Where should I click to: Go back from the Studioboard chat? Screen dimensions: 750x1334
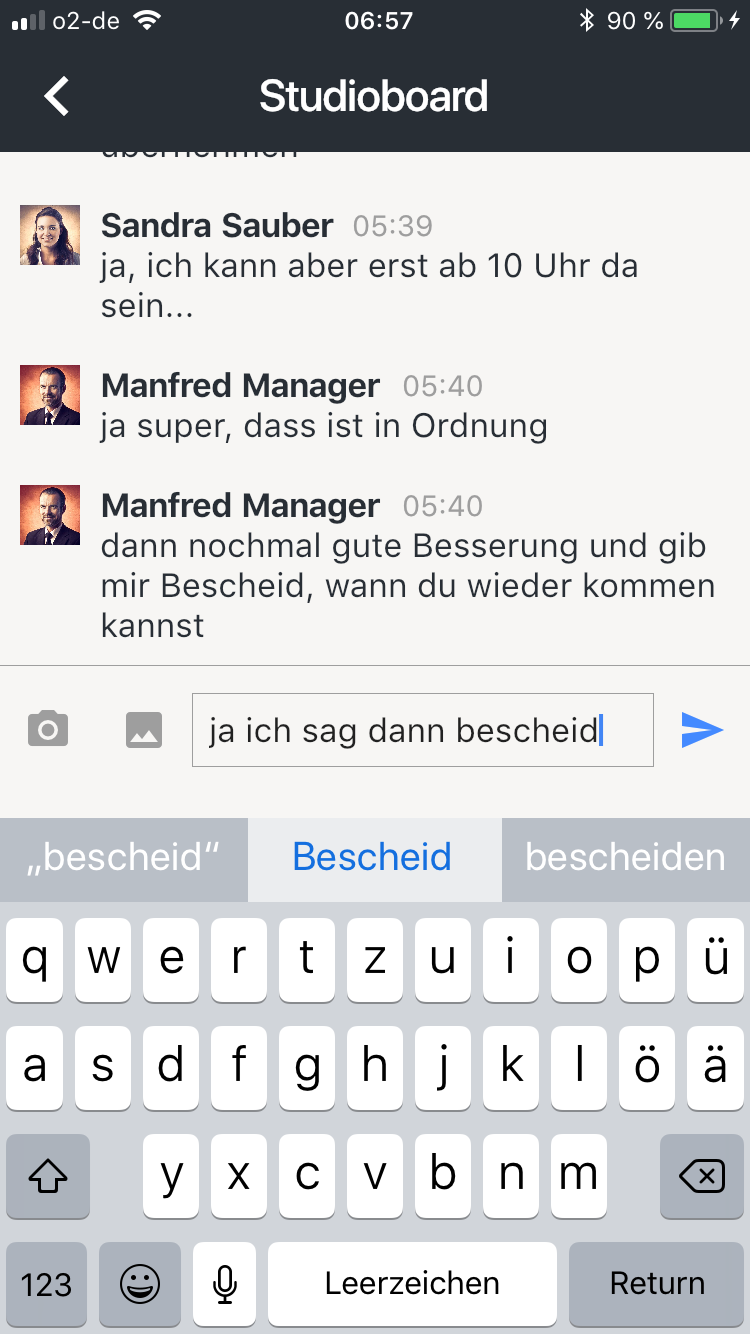click(57, 97)
